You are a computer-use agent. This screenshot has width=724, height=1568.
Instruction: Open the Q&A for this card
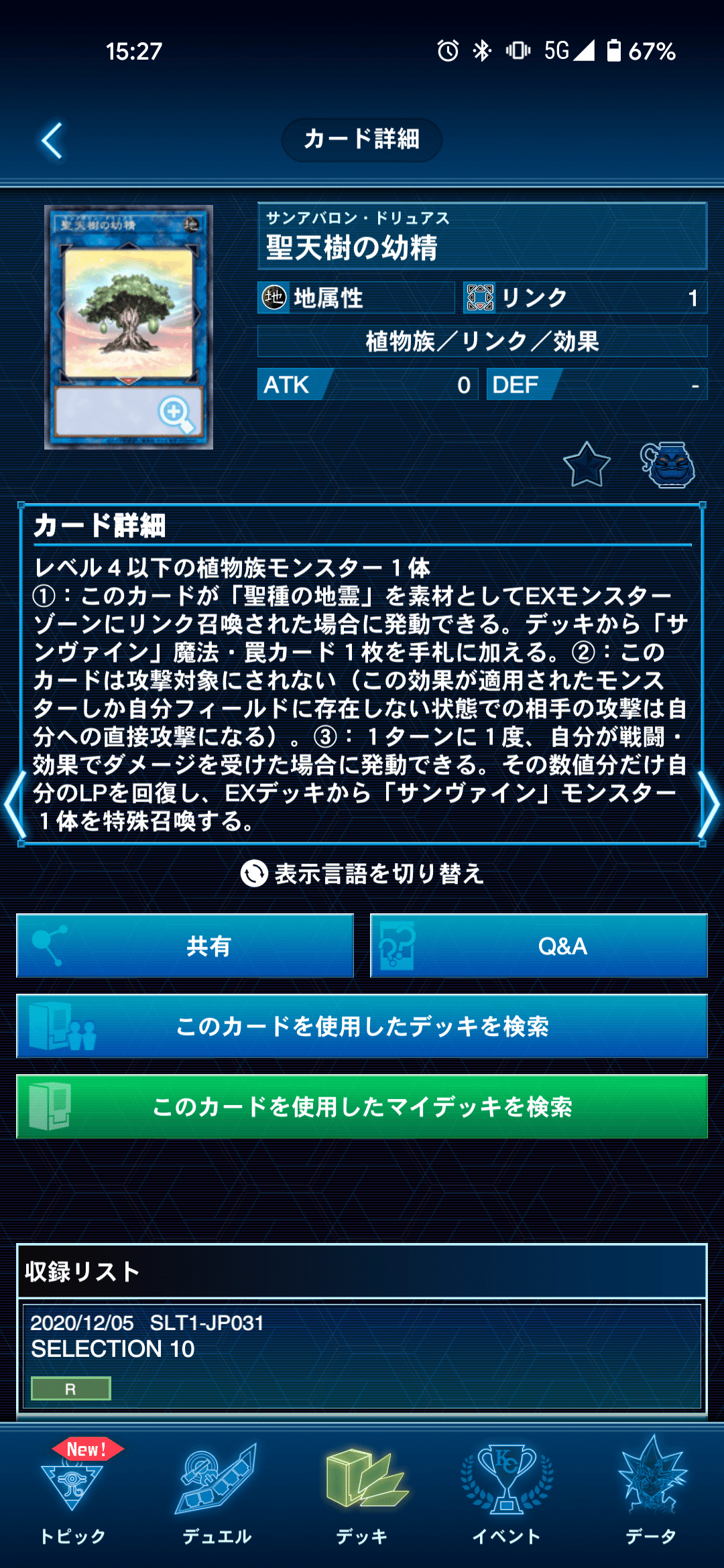point(539,945)
